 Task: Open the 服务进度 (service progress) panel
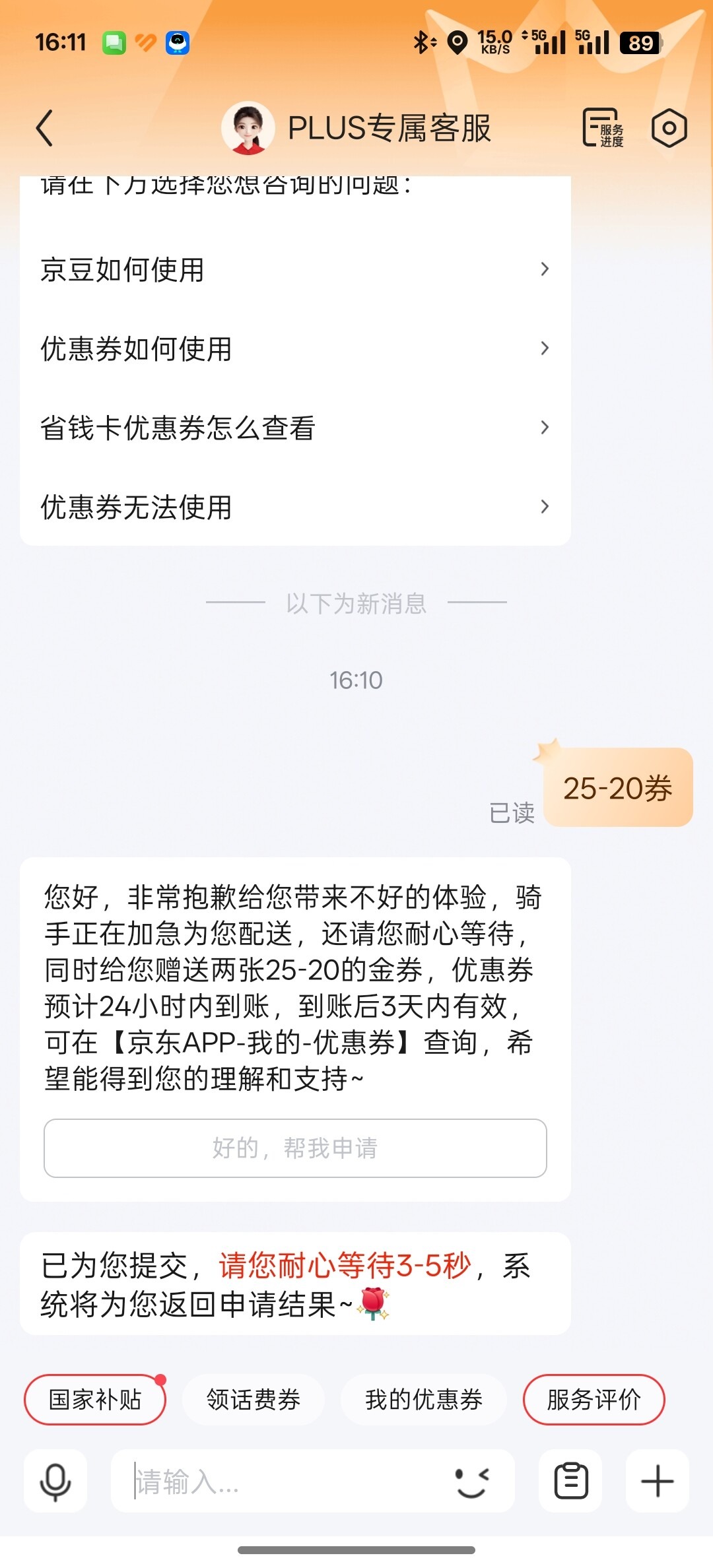click(x=603, y=128)
